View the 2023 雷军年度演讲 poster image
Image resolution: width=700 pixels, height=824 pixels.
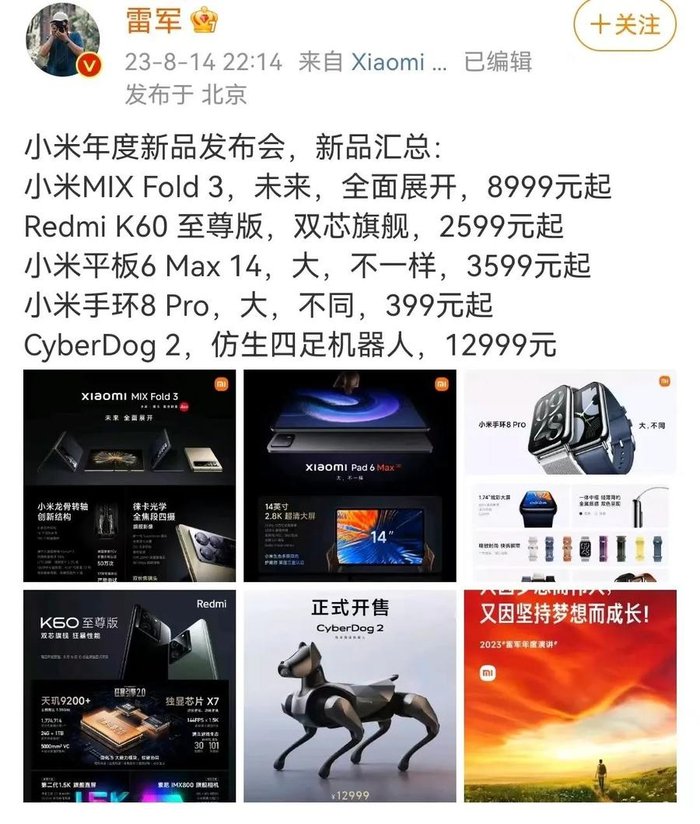[570, 696]
